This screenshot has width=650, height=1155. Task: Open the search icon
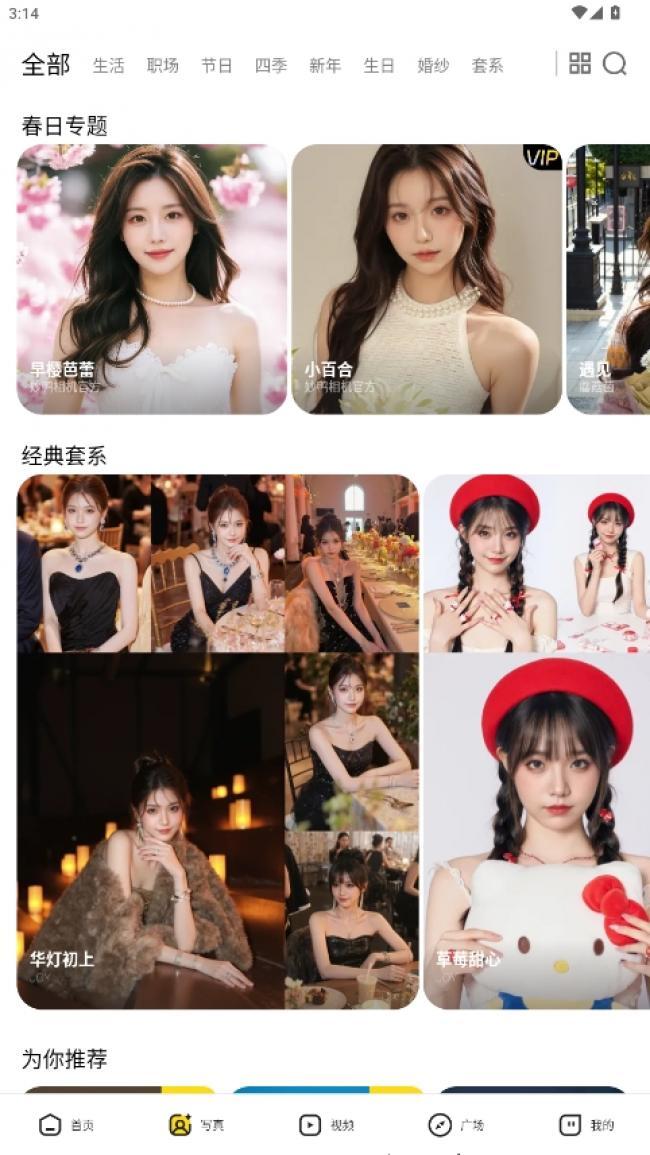coord(615,65)
